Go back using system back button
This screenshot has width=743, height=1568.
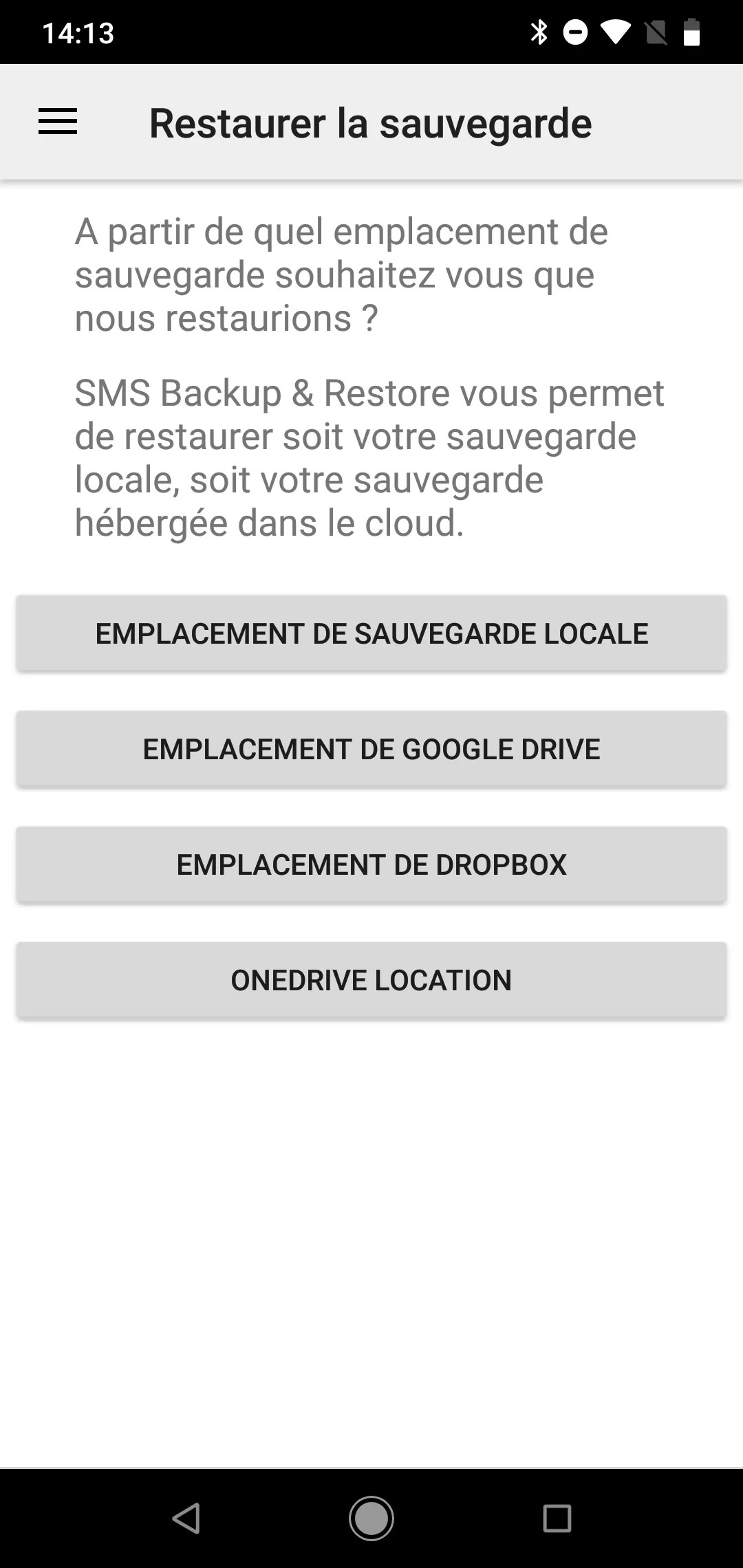click(x=186, y=1518)
